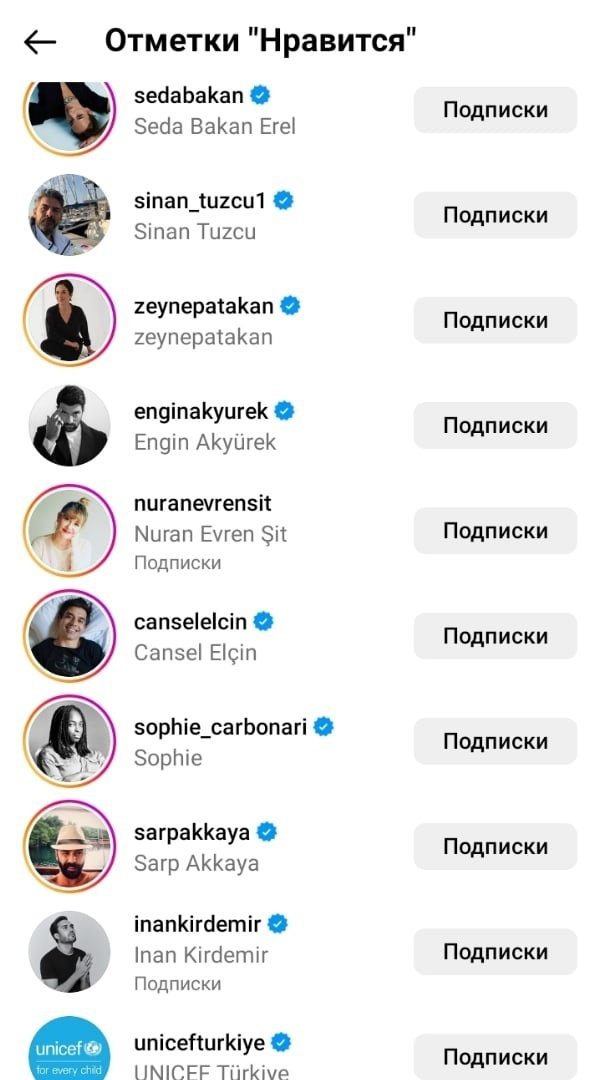Tap Подписки button next to inankirdemir
The height and width of the screenshot is (1080, 600).
[495, 951]
